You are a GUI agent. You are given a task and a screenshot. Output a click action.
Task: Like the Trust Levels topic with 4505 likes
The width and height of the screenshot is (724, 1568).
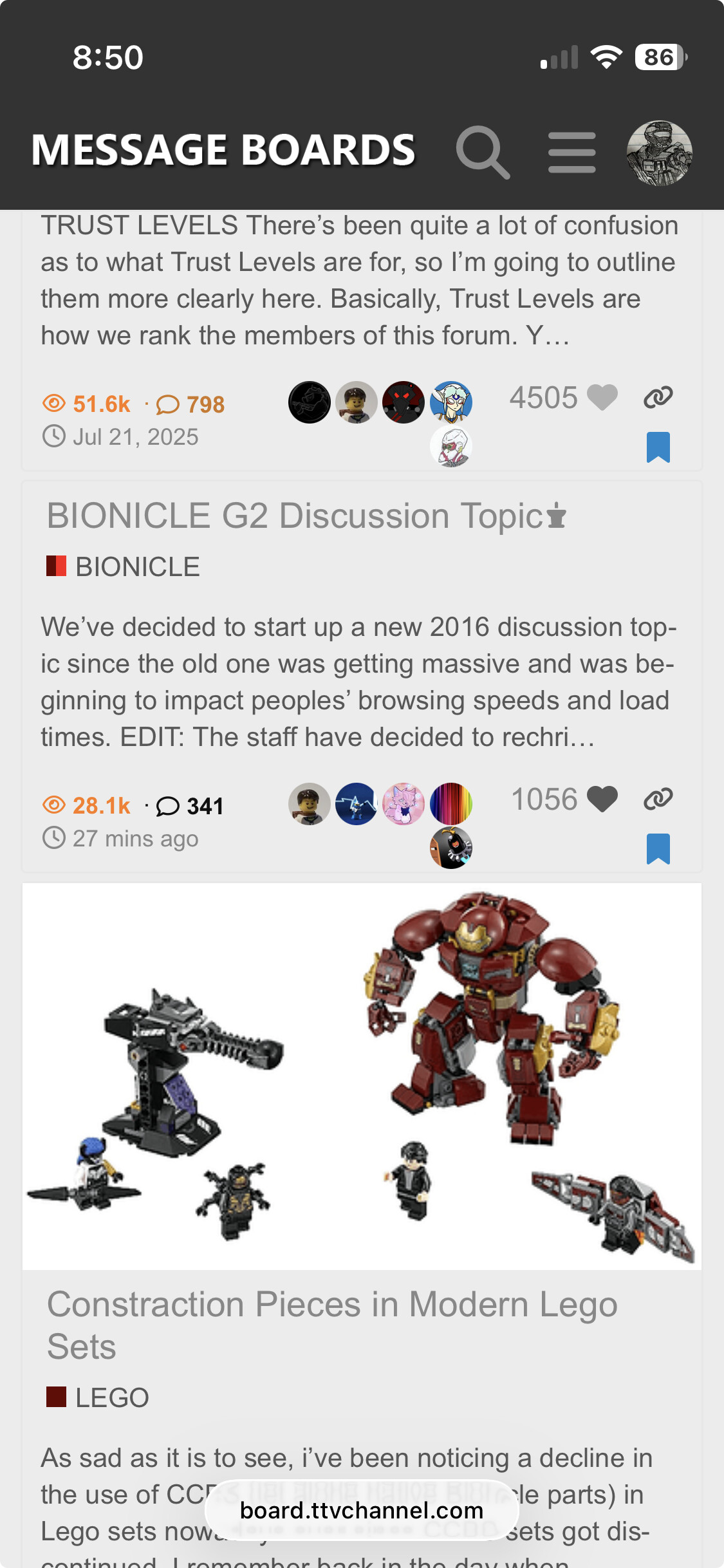(602, 397)
